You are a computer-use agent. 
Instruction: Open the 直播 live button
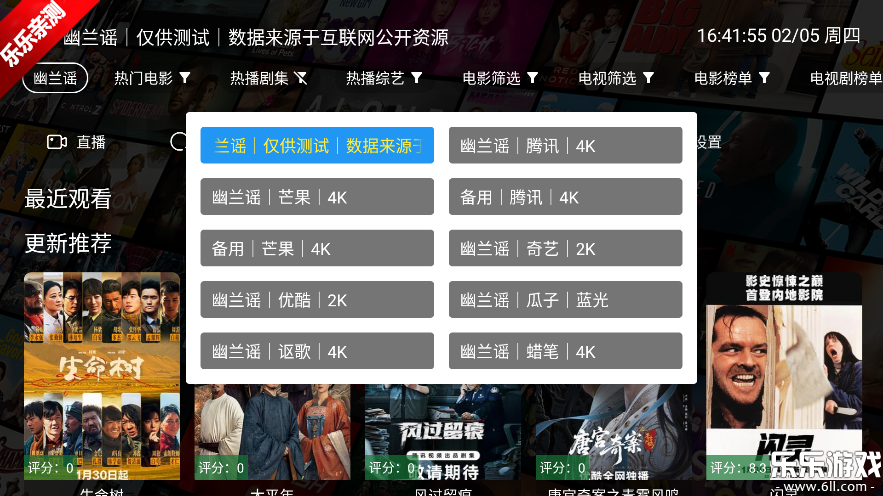[x=77, y=142]
